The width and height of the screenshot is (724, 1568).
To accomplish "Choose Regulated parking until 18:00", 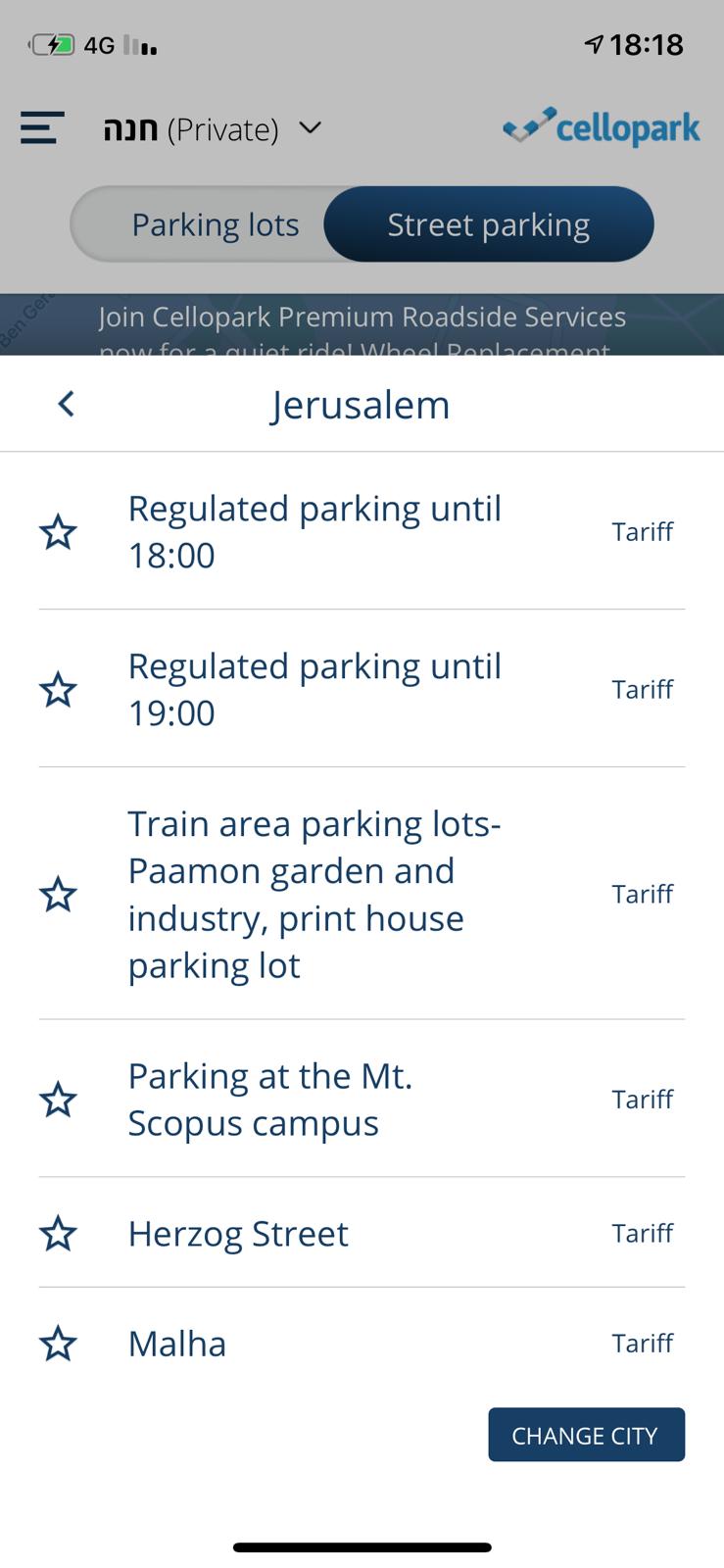I will click(314, 532).
